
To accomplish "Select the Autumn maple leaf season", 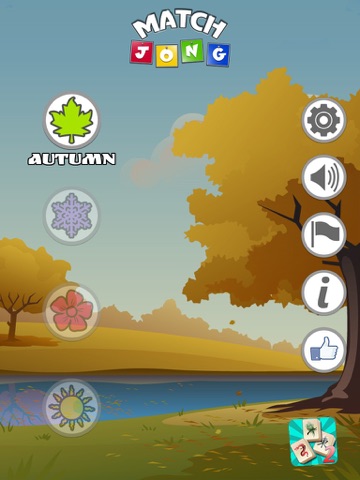I will point(71,121).
